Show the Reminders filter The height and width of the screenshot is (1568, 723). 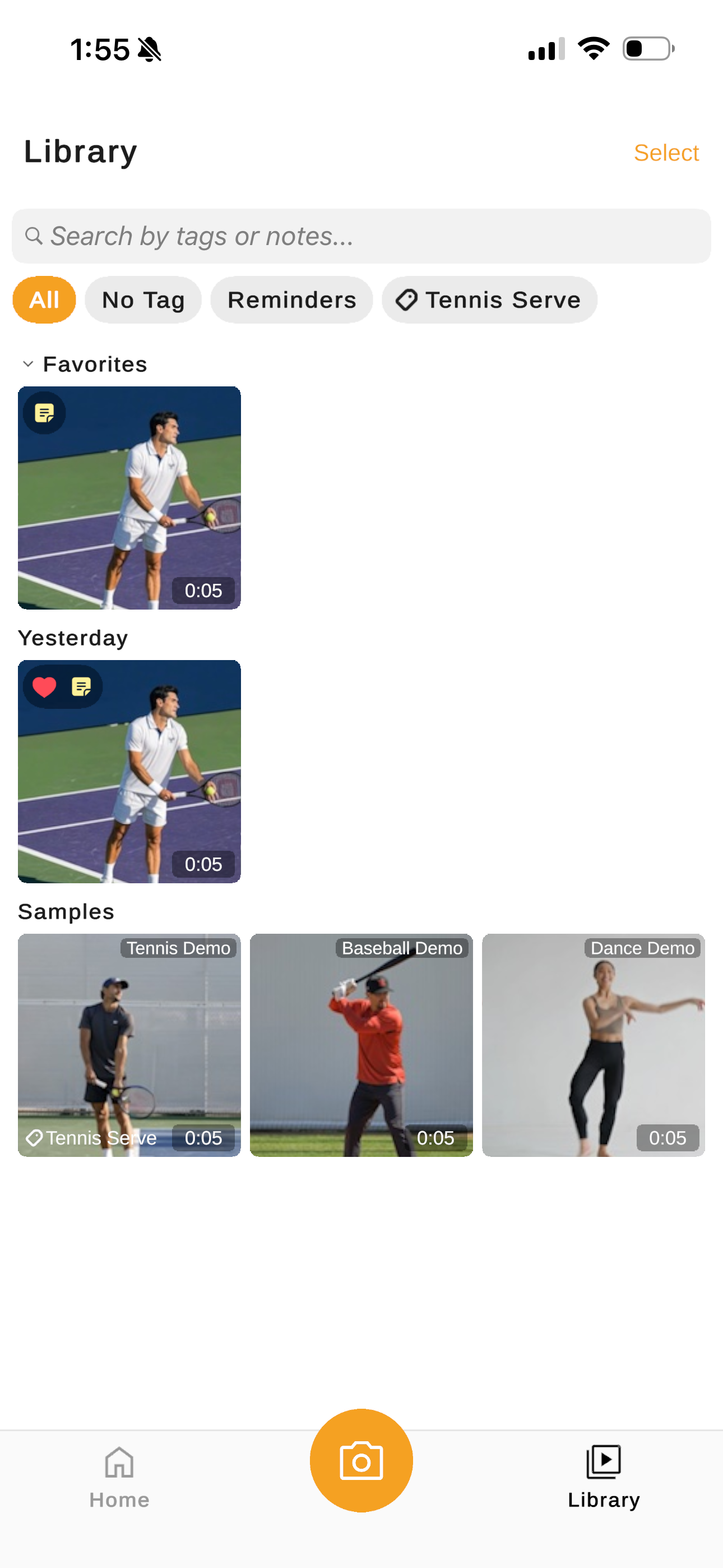point(291,300)
